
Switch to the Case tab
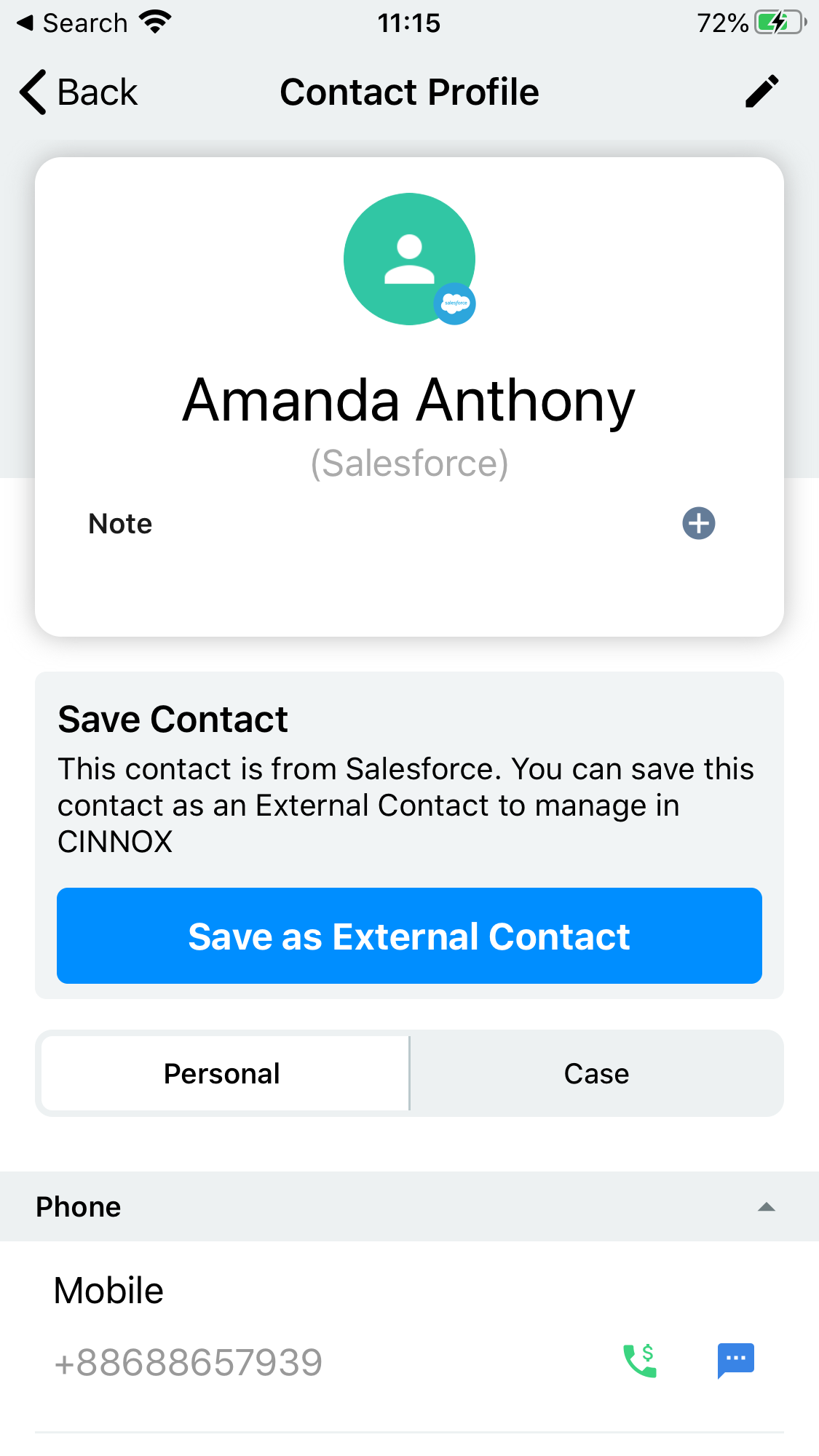(596, 1073)
